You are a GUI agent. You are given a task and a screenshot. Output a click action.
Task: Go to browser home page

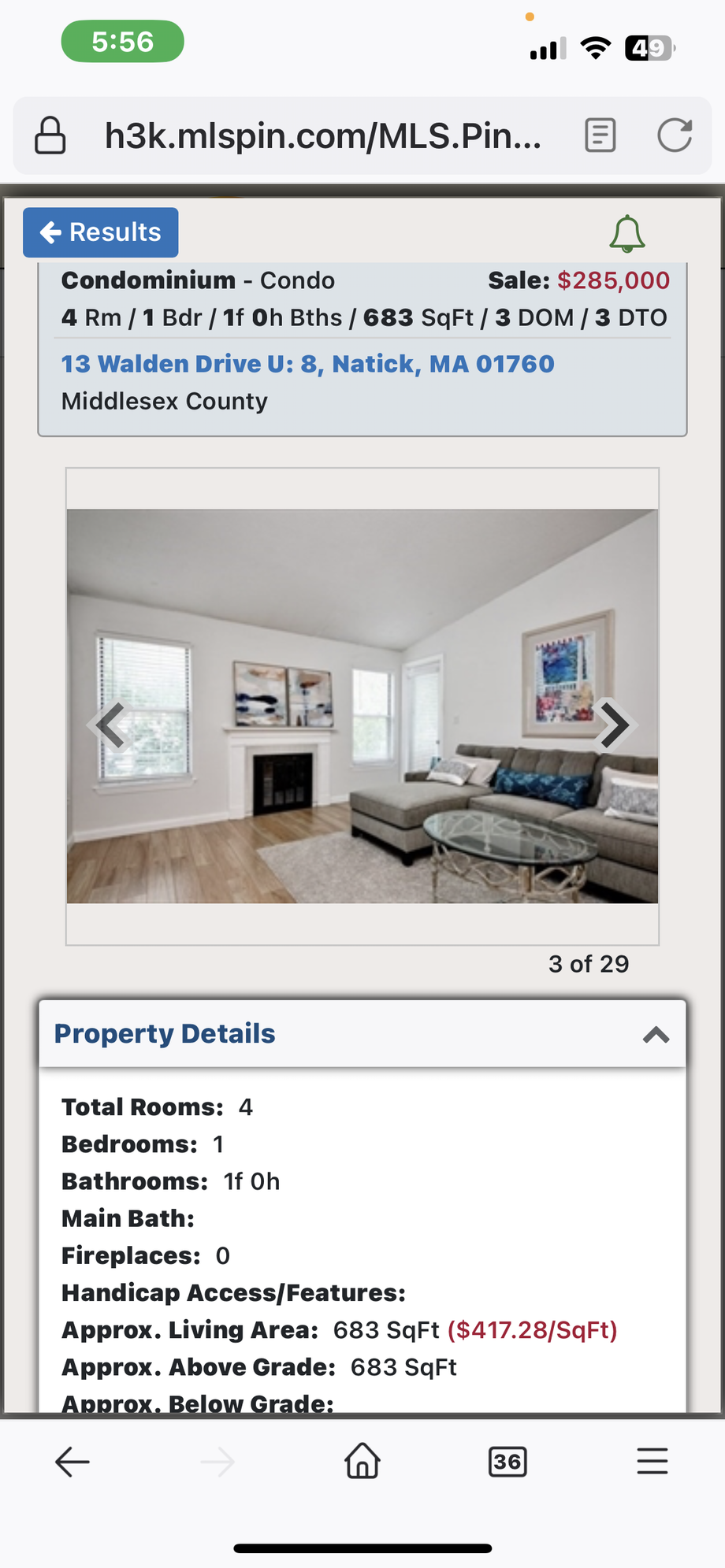[362, 1461]
